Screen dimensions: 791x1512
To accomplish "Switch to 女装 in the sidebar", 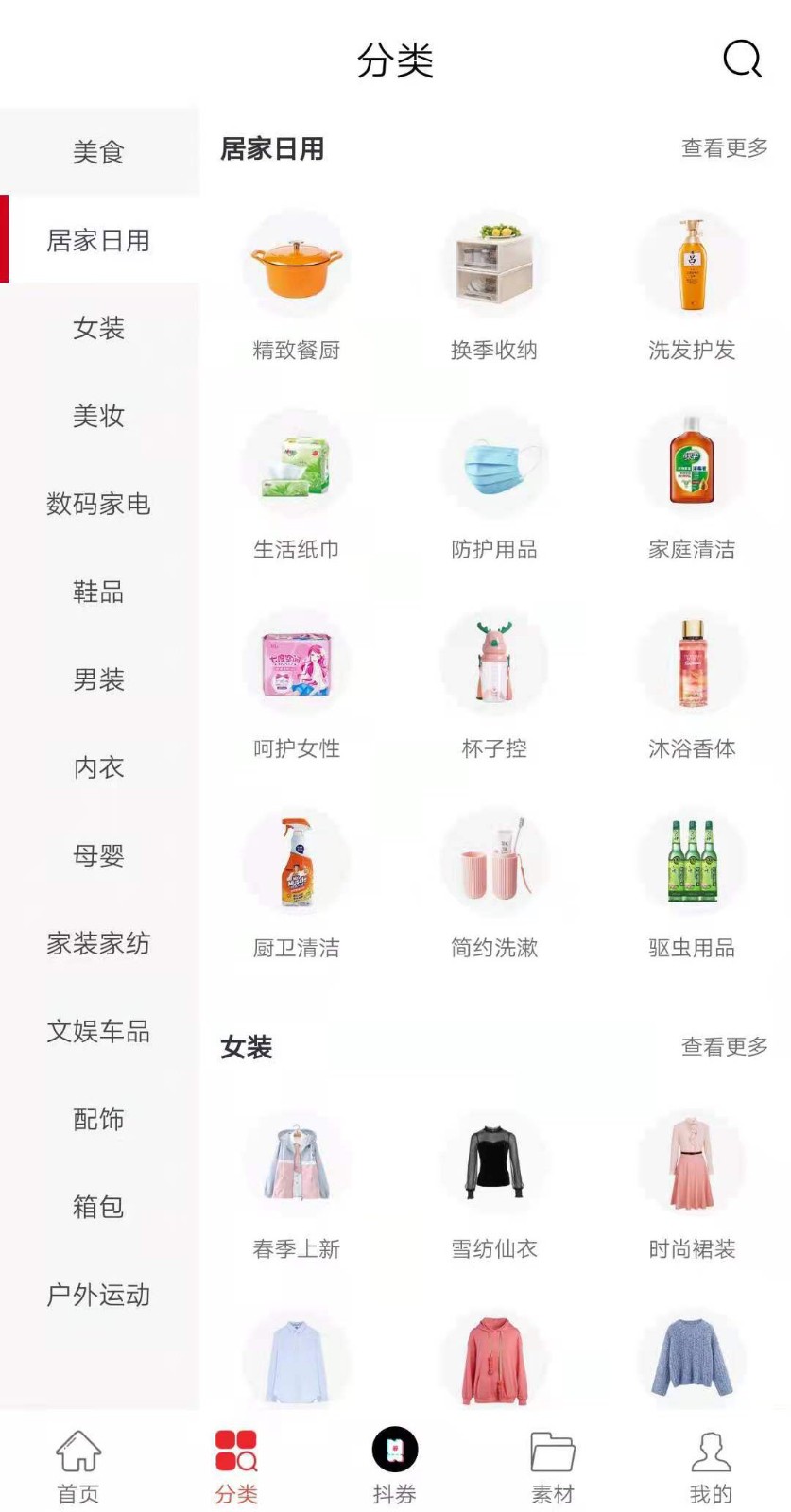I will click(x=99, y=328).
